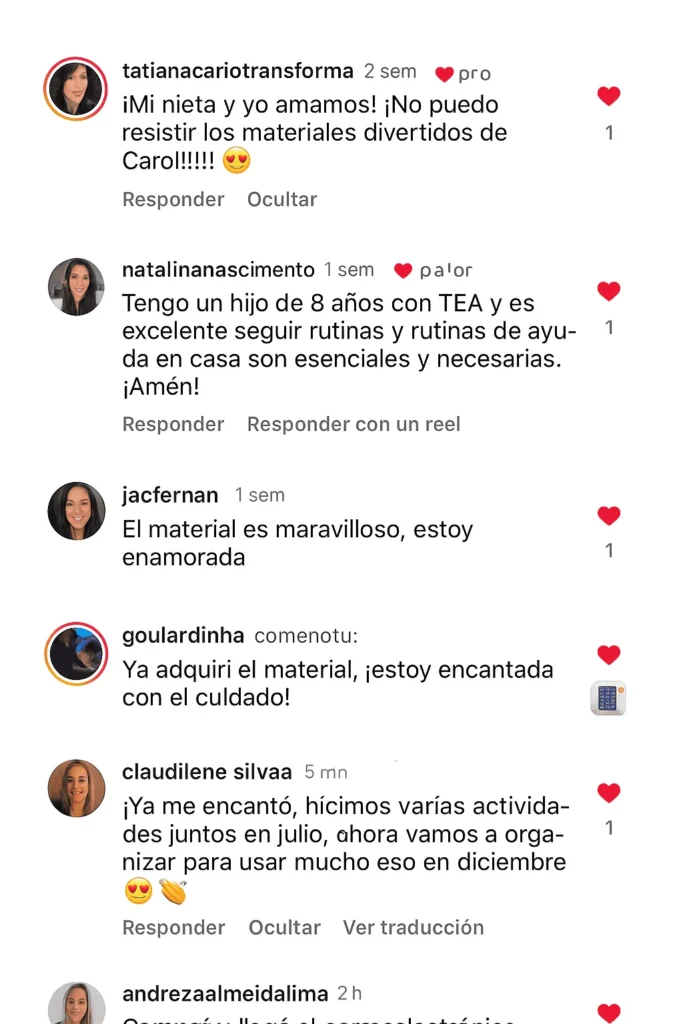The image size is (683, 1024).
Task: Open tatianacariotransforma's profile picture
Action: [76, 90]
